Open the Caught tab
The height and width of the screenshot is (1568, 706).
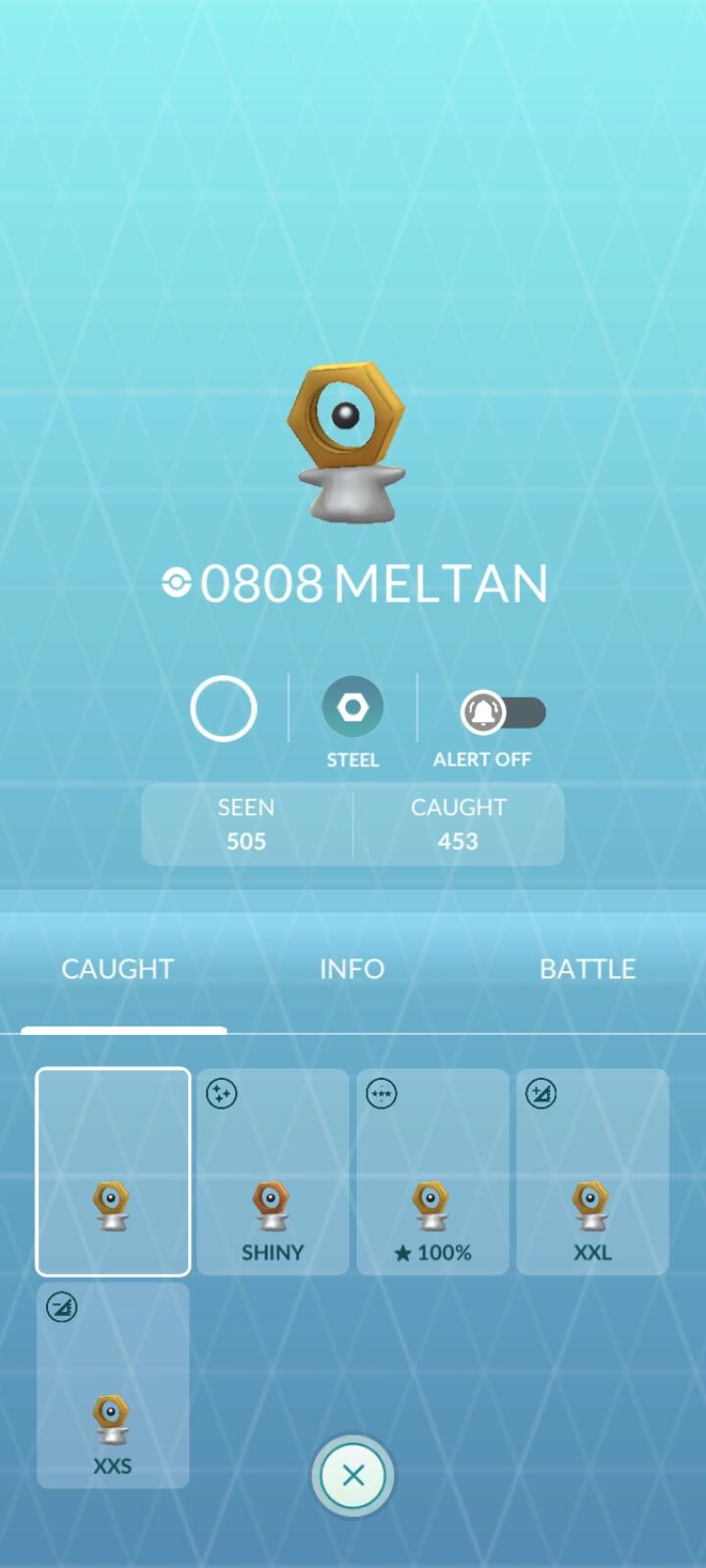coord(118,969)
